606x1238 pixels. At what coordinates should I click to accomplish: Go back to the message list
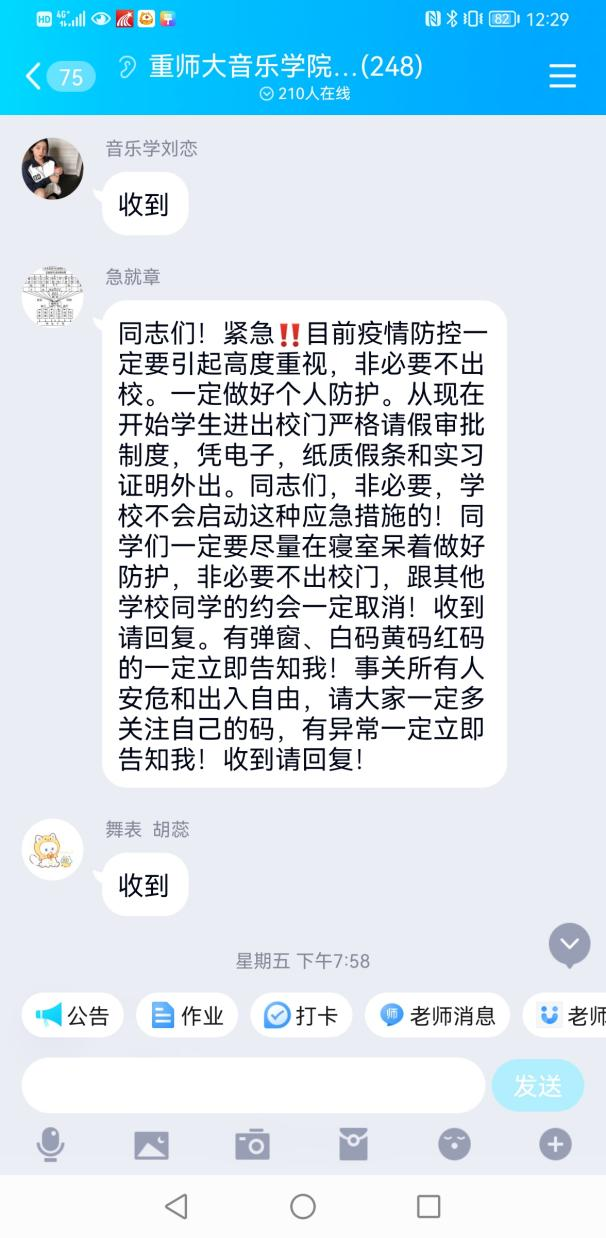click(x=35, y=76)
